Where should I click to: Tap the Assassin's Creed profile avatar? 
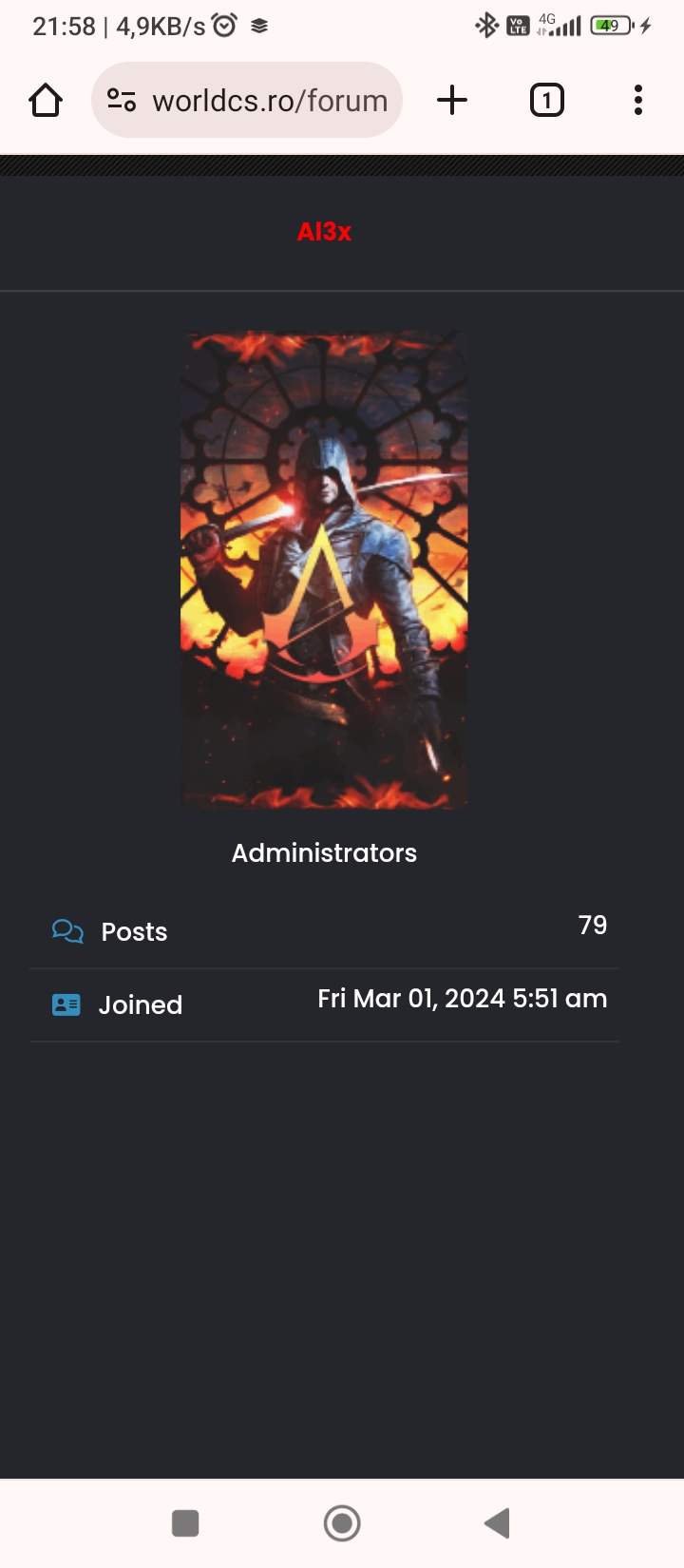(x=324, y=570)
